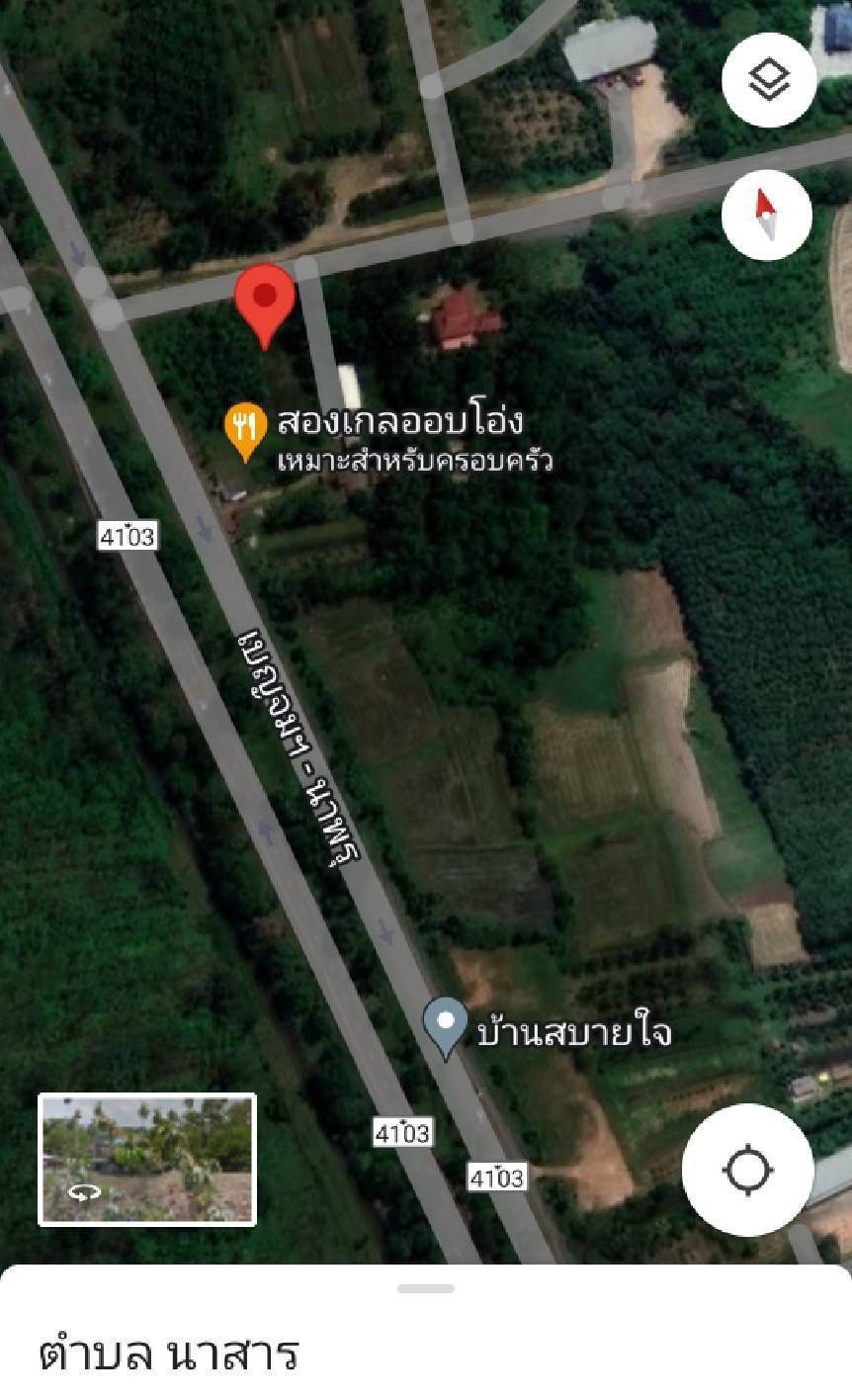Open the Street View thumbnail
852x1400 pixels.
[147, 1159]
